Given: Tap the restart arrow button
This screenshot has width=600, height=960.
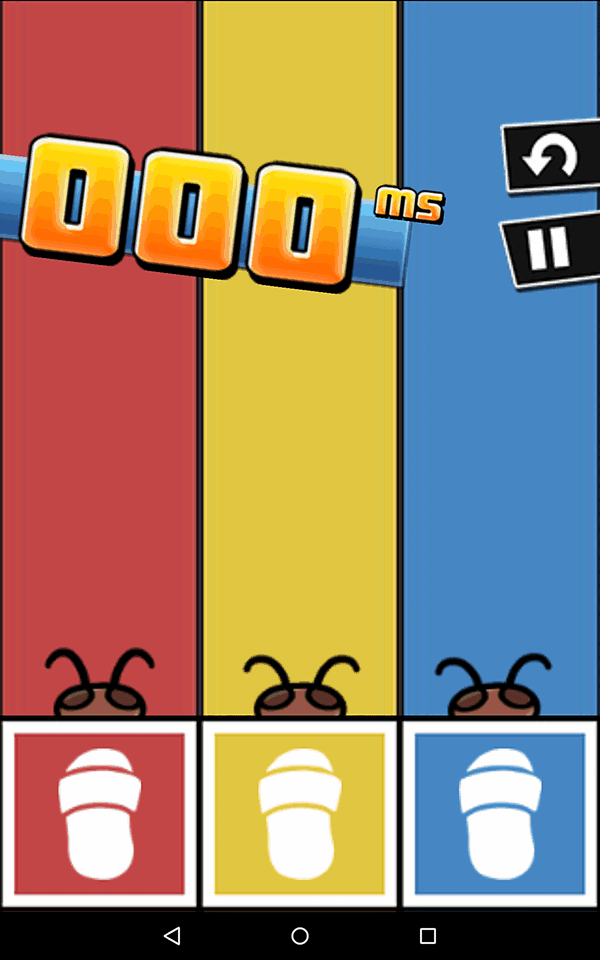Looking at the screenshot, I should pyautogui.click(x=552, y=157).
